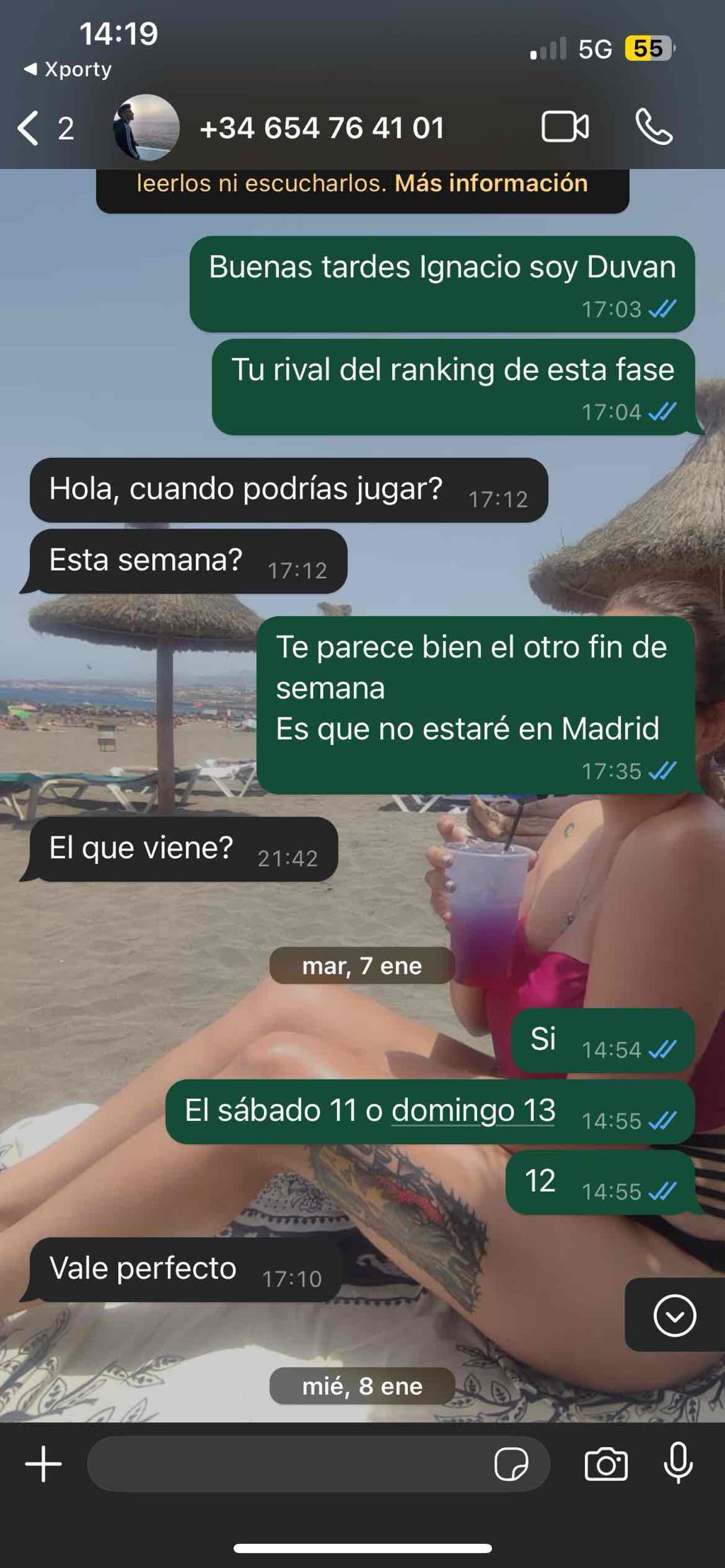Return to the Xporty app

(x=68, y=69)
